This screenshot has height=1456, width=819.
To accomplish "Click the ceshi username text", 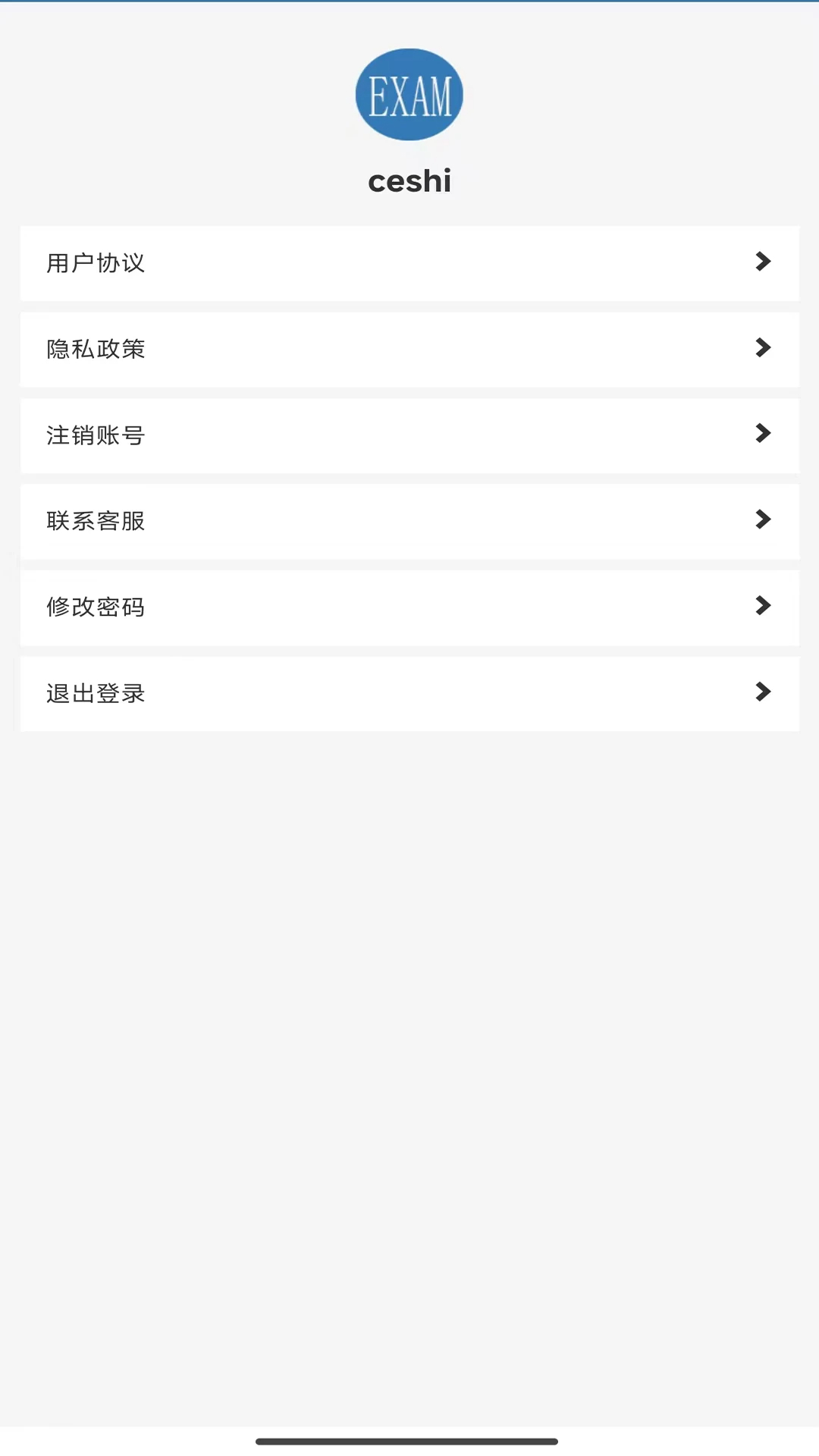I will (x=409, y=180).
